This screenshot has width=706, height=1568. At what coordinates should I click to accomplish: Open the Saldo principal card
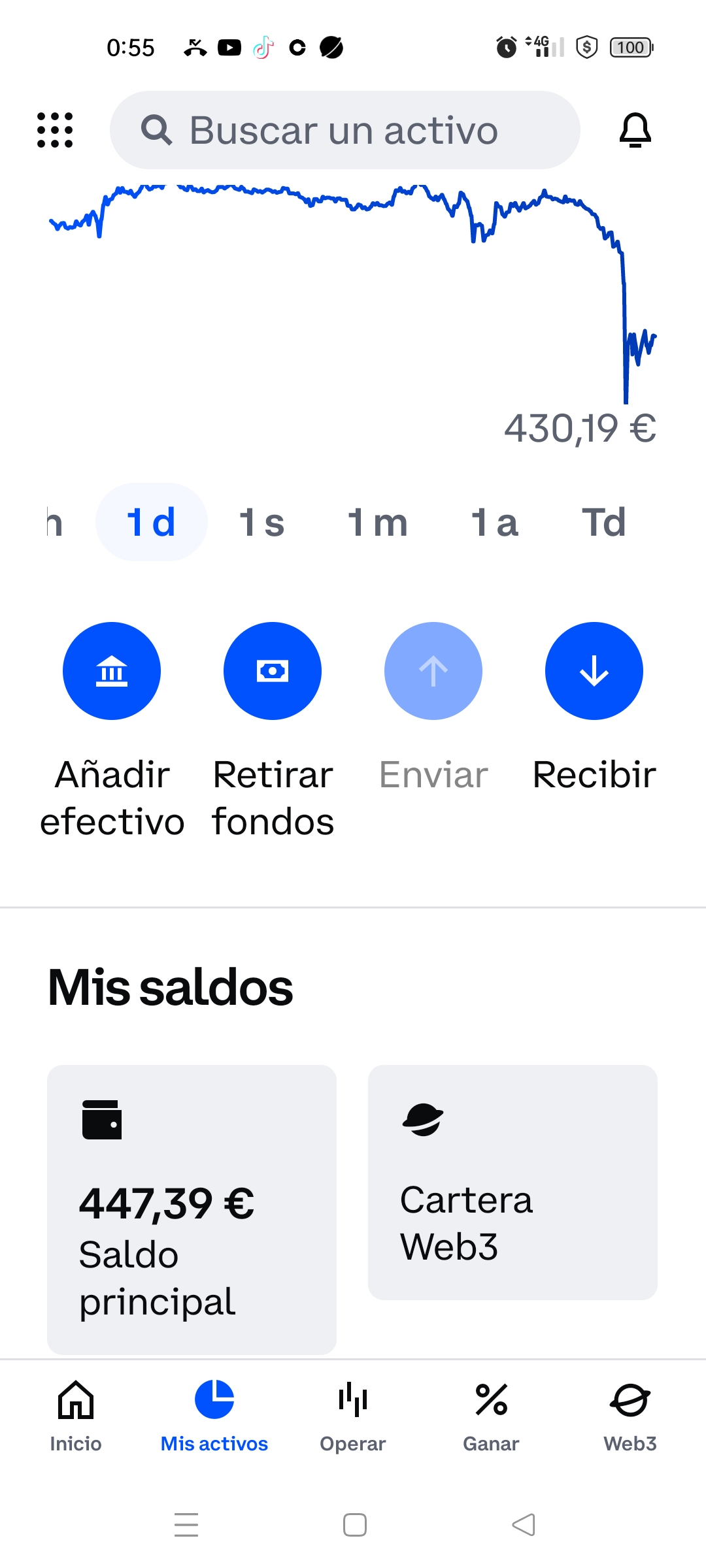pyautogui.click(x=192, y=1209)
